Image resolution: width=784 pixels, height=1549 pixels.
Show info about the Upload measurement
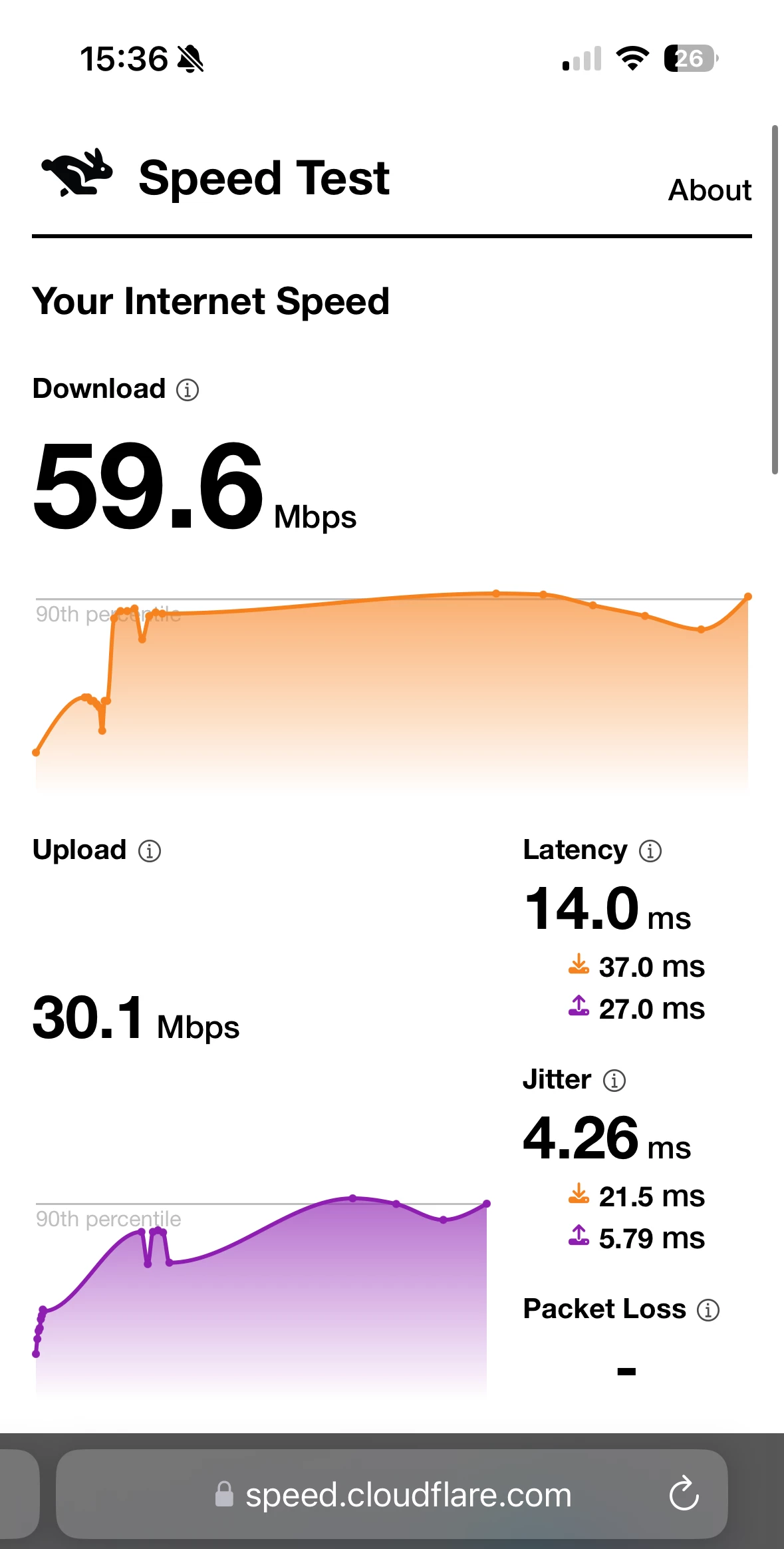150,851
